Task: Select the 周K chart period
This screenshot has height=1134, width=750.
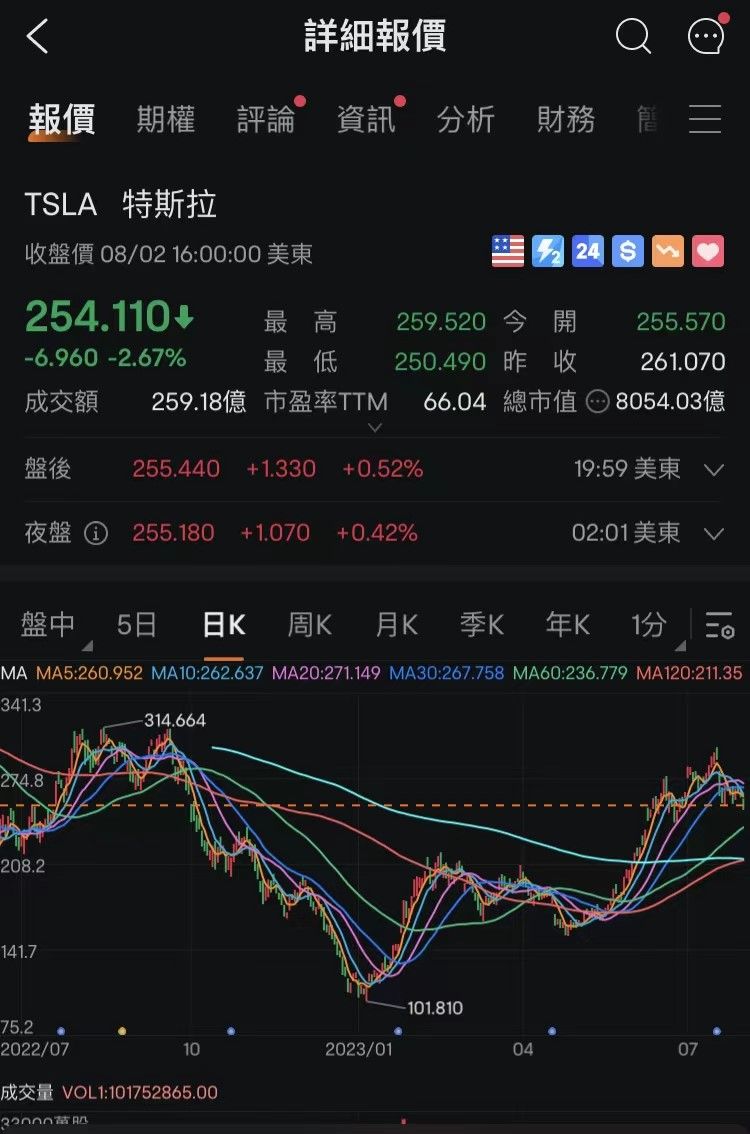Action: pyautogui.click(x=309, y=625)
